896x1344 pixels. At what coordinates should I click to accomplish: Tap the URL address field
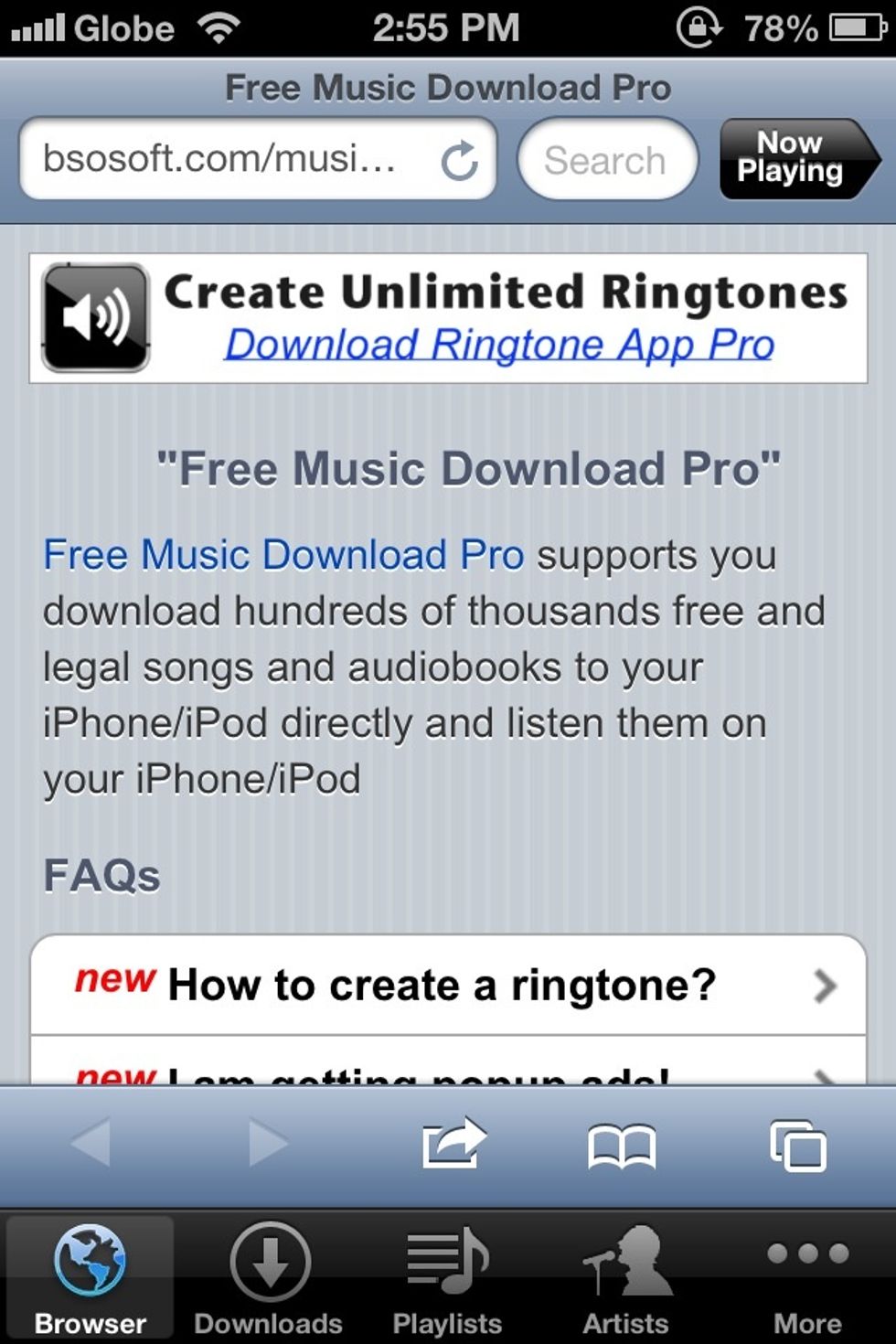tap(224, 159)
